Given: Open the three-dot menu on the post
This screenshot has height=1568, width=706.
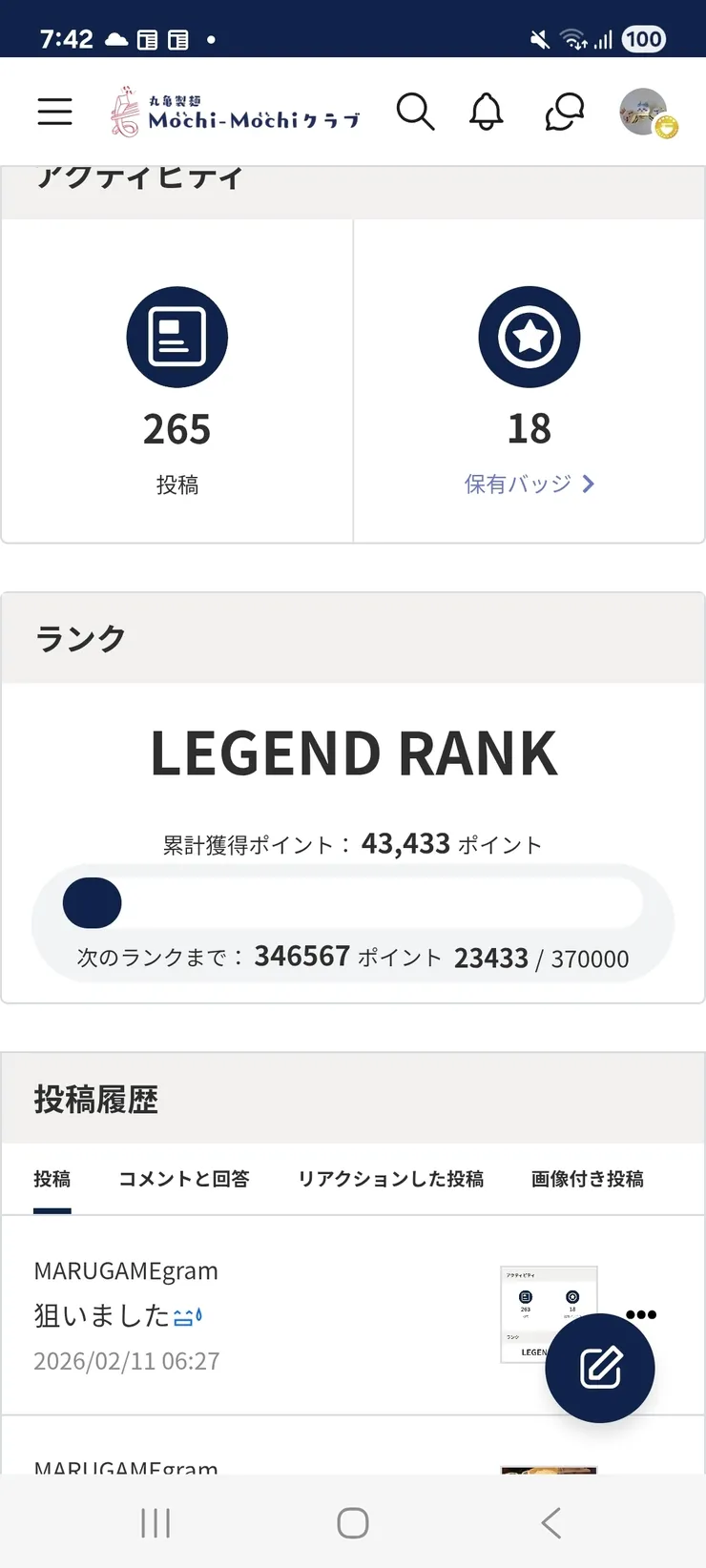Looking at the screenshot, I should pyautogui.click(x=641, y=1313).
